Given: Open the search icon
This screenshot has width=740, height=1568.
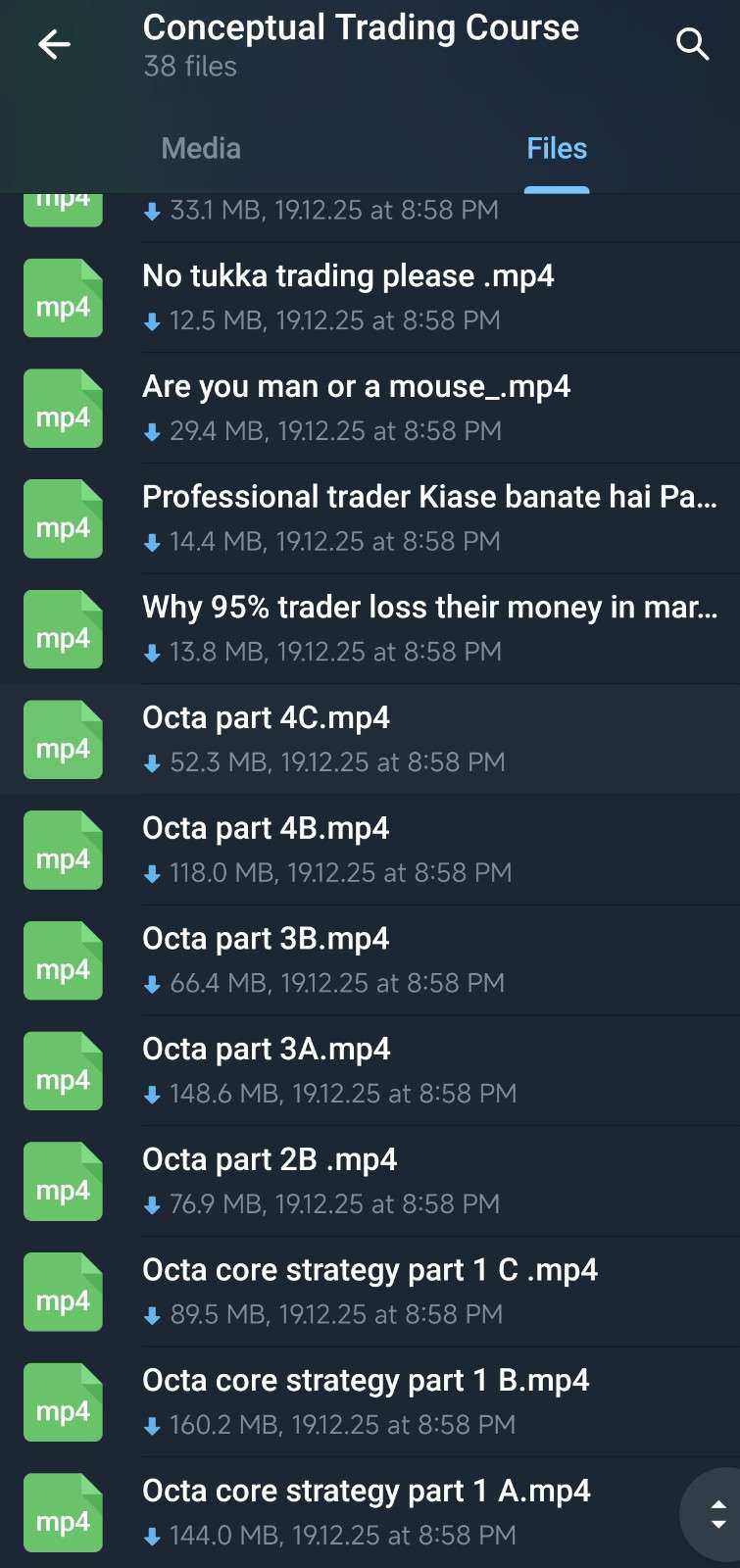Looking at the screenshot, I should 692,43.
